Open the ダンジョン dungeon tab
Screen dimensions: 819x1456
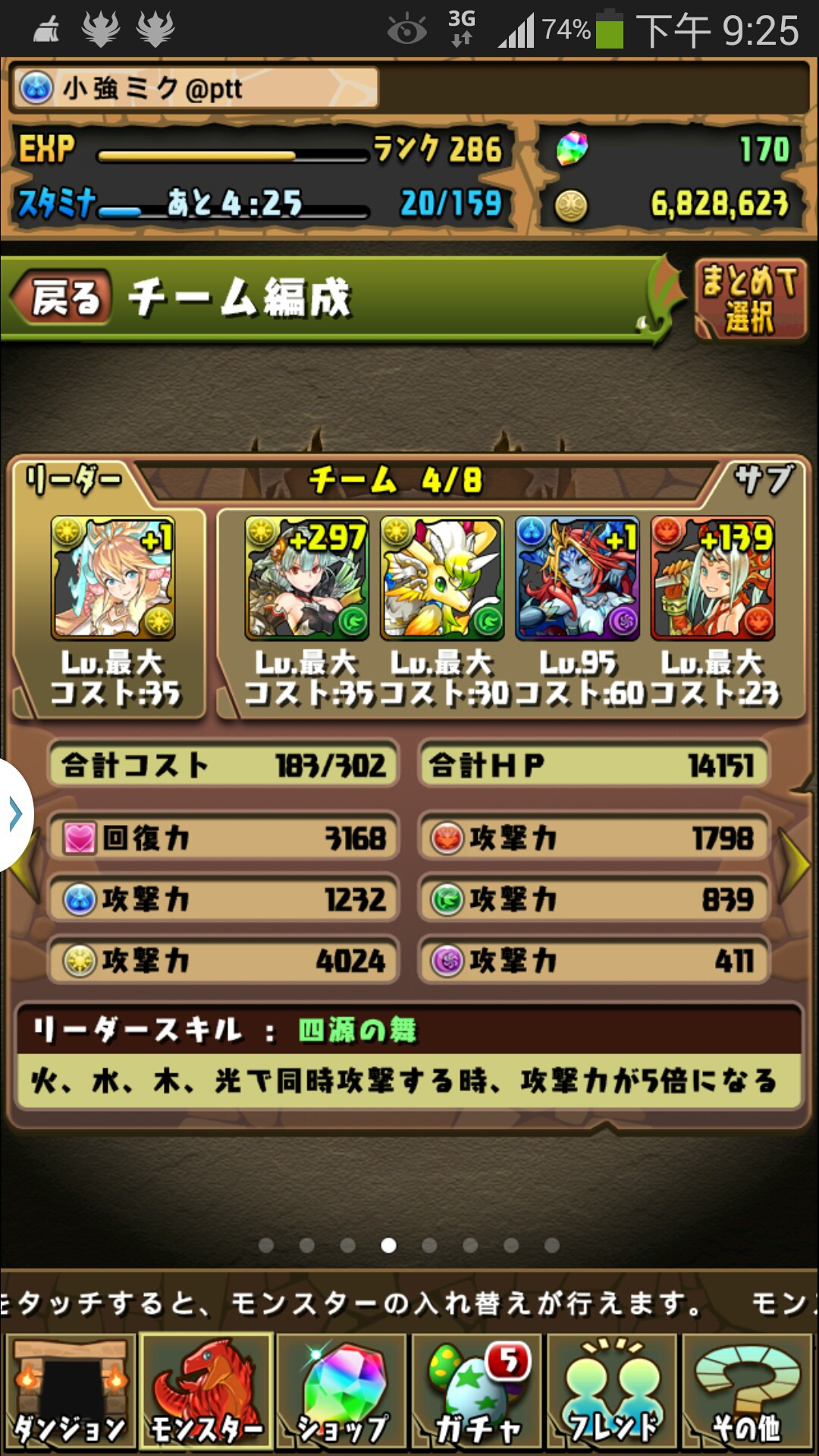(70, 1392)
